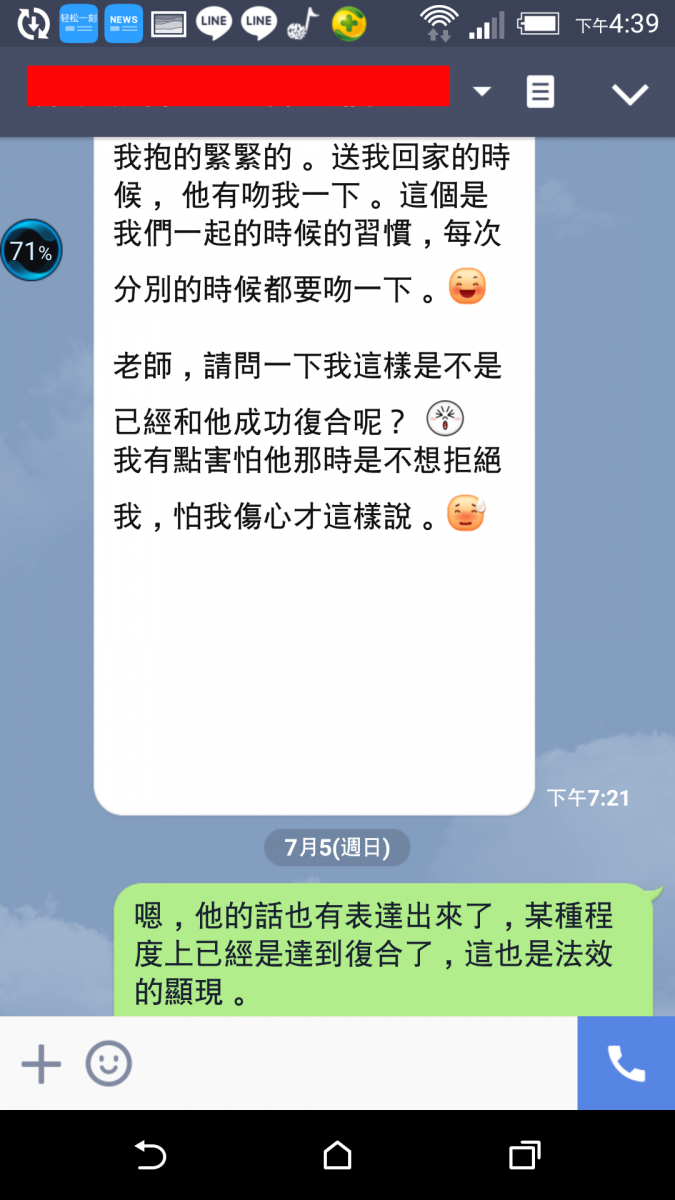The image size is (675, 1200).
Task: Open the emoji sticker picker
Action: pyautogui.click(x=108, y=1064)
